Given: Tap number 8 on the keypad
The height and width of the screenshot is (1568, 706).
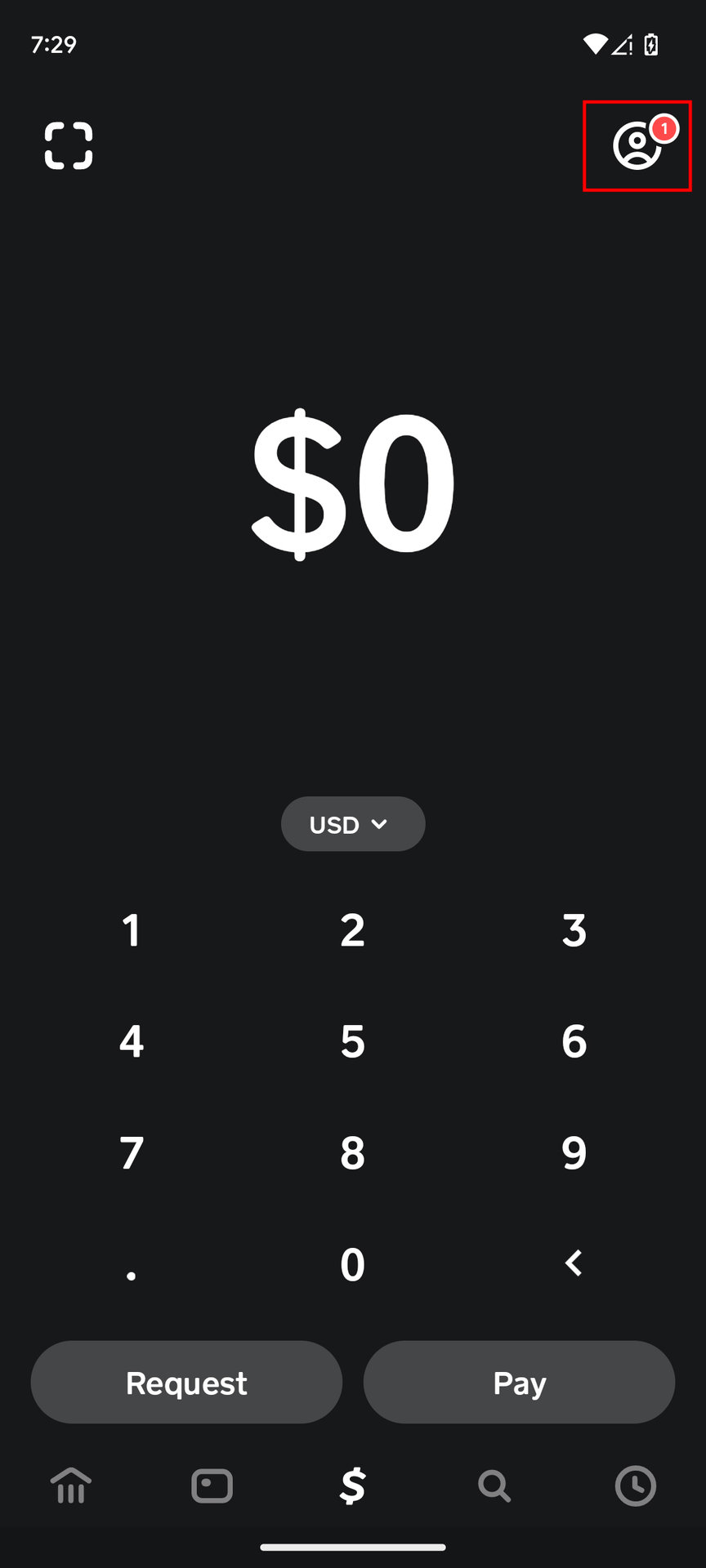Looking at the screenshot, I should [x=352, y=1153].
